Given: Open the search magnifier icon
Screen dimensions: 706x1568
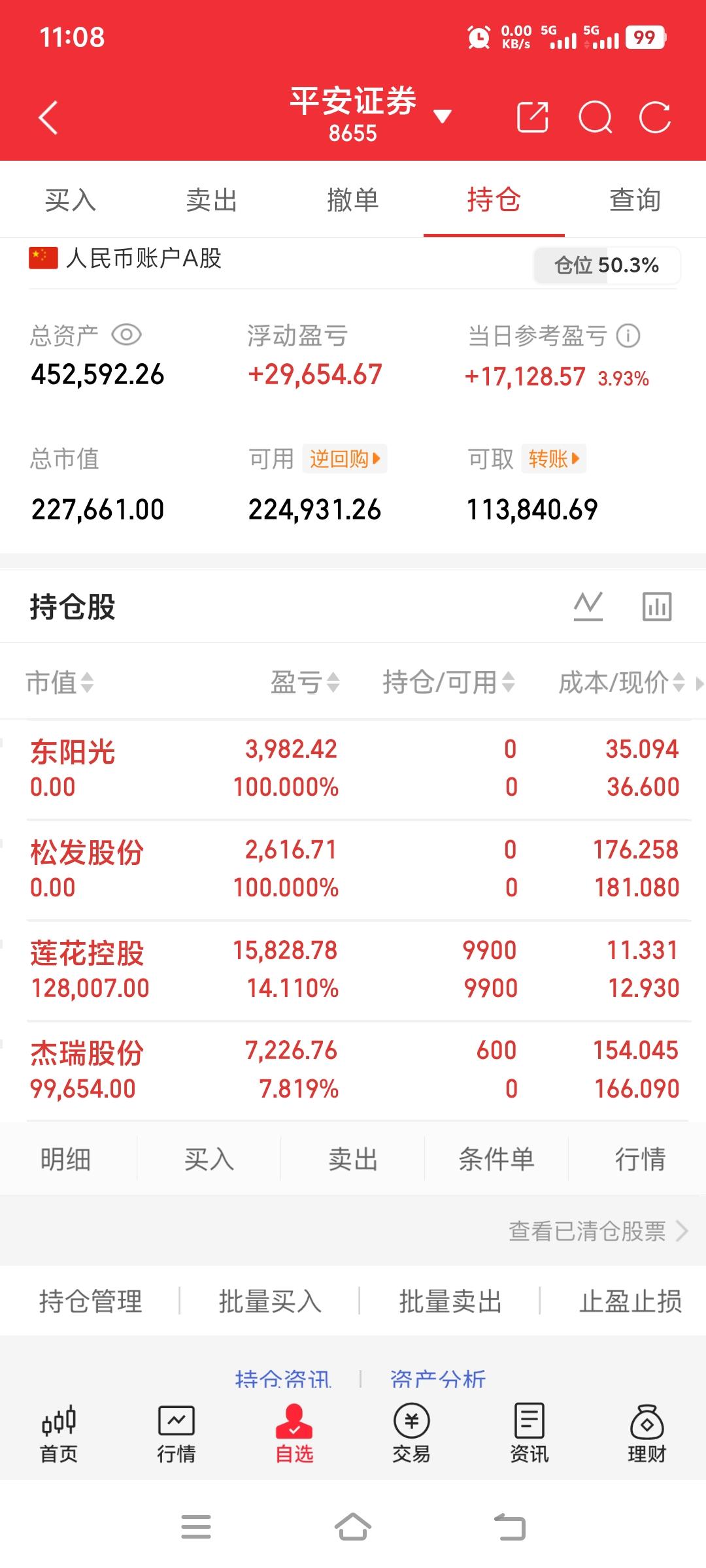Looking at the screenshot, I should 596,118.
